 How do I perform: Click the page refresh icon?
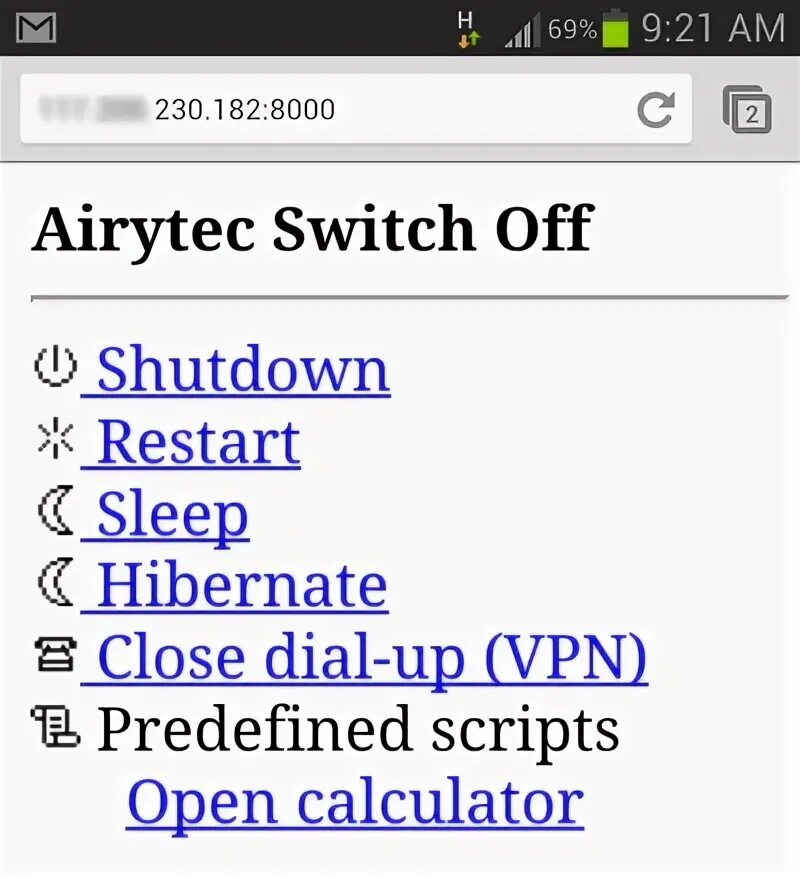tap(657, 110)
